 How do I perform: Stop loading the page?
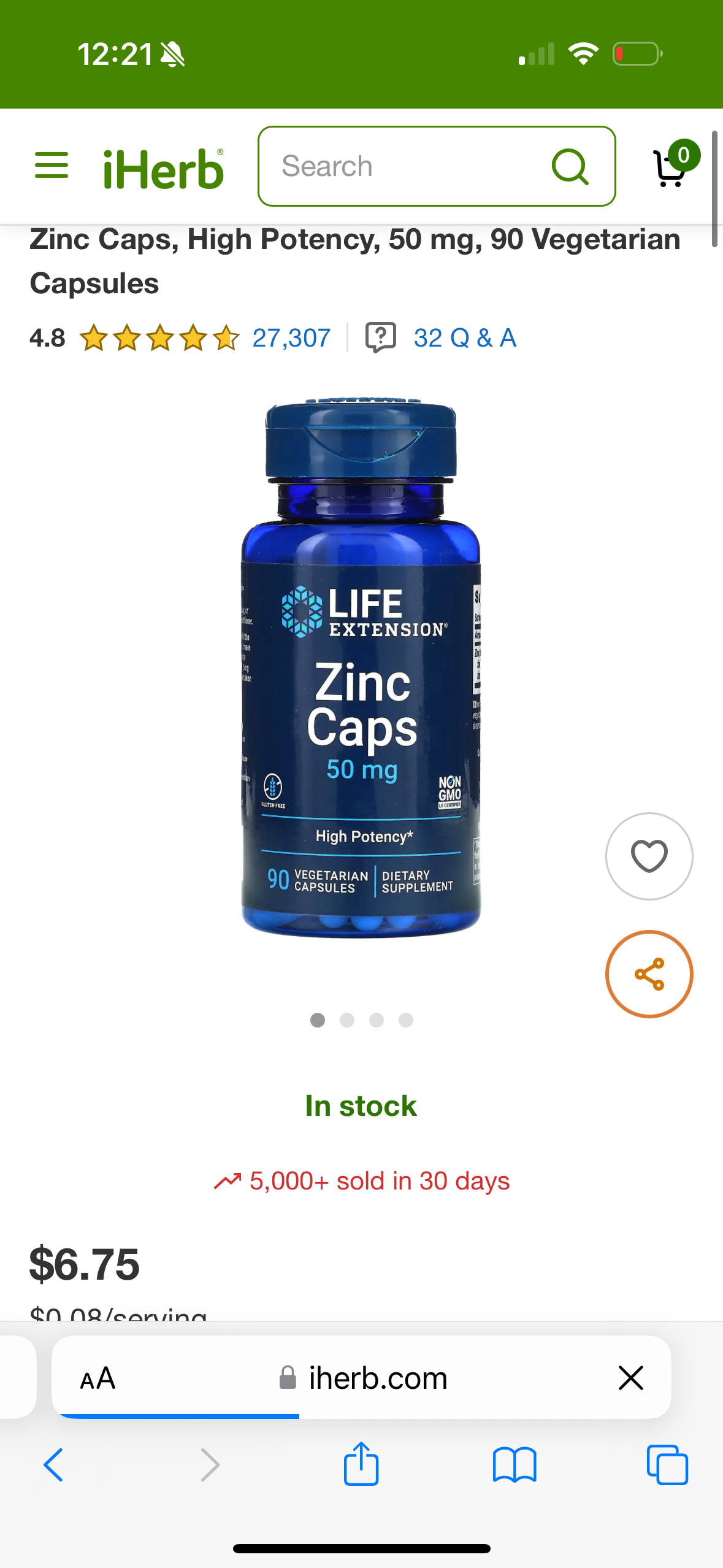(x=630, y=1378)
